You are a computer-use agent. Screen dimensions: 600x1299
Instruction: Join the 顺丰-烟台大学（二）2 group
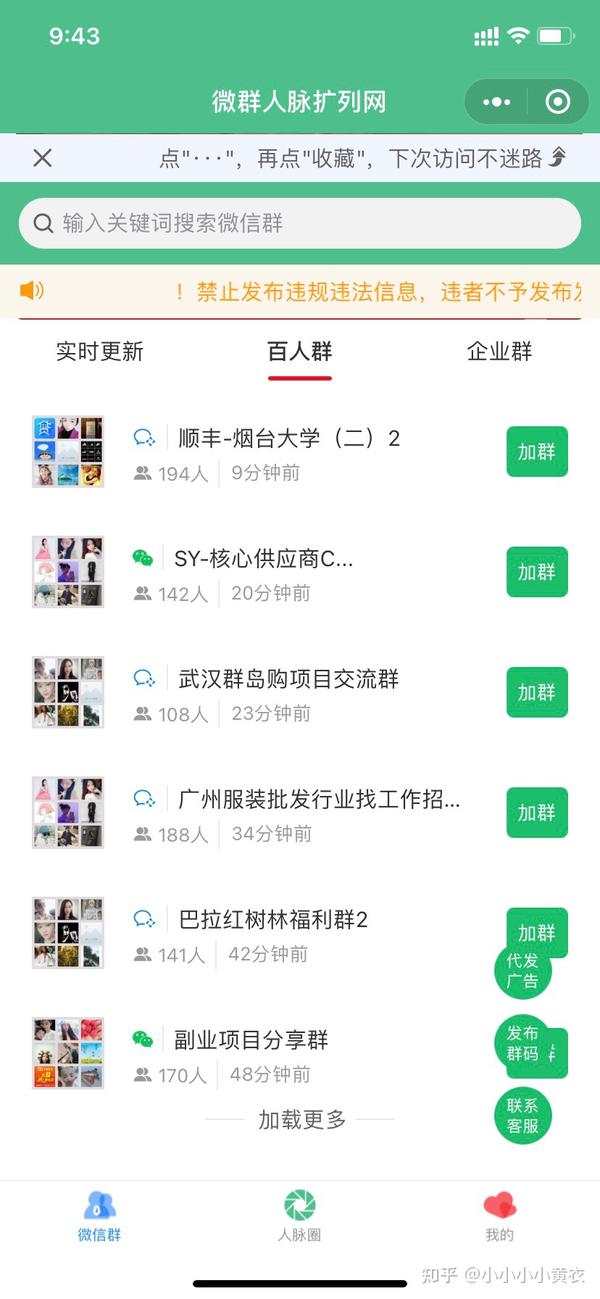537,452
